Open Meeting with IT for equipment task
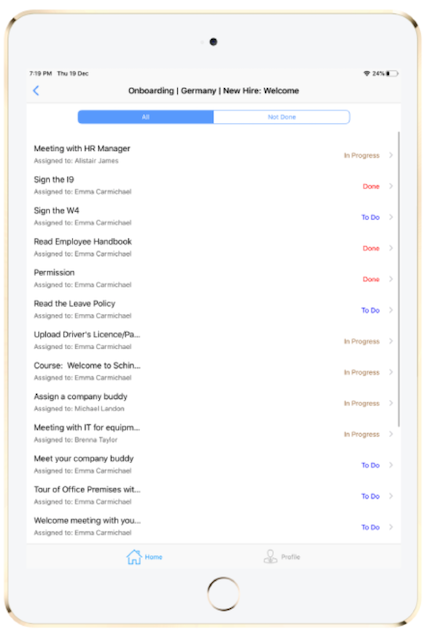The image size is (431, 640). [x=213, y=434]
